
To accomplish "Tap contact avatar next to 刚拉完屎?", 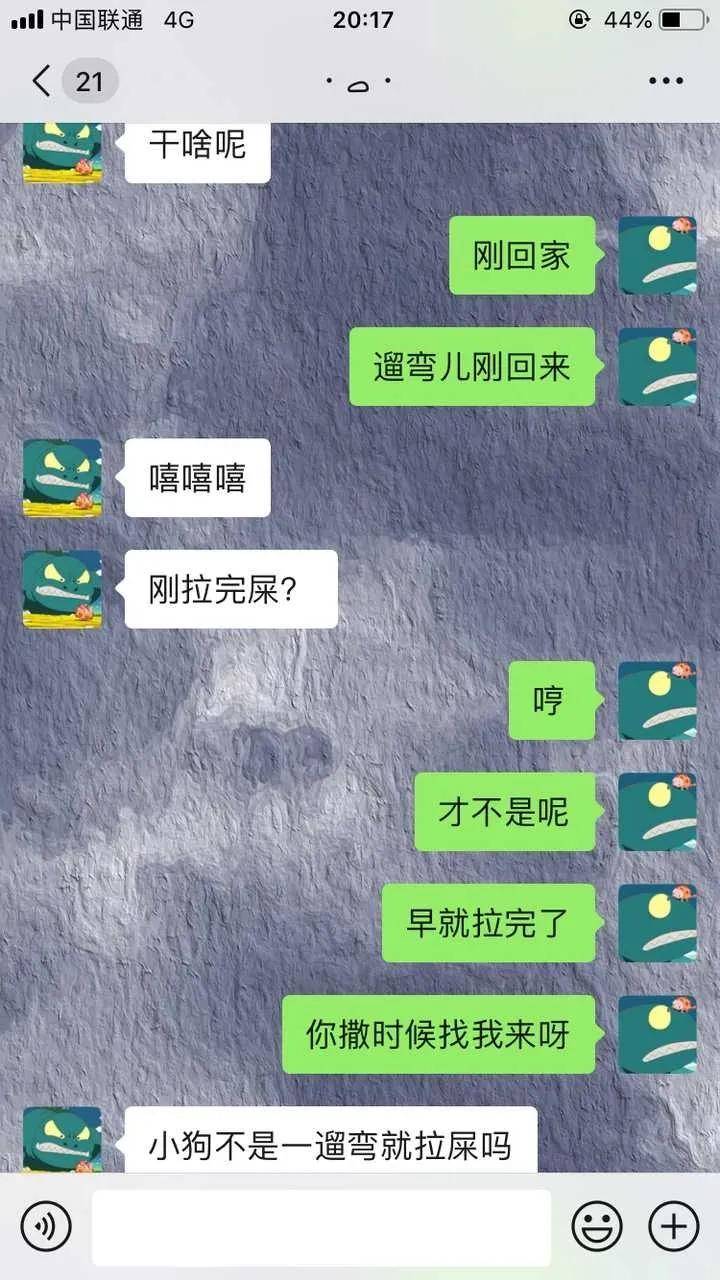I will [x=62, y=589].
